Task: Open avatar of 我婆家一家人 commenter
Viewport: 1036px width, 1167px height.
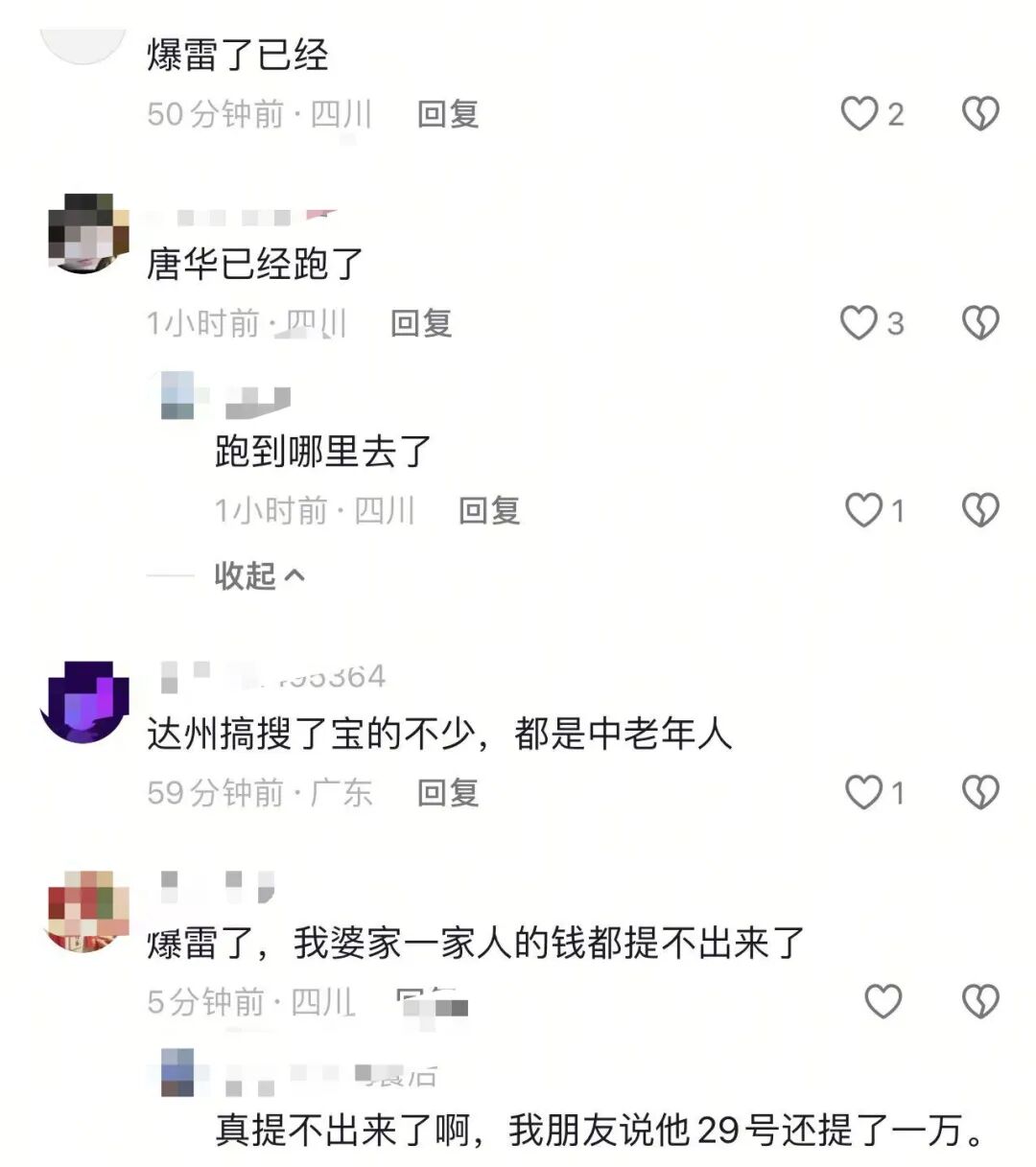Action: pos(88,911)
